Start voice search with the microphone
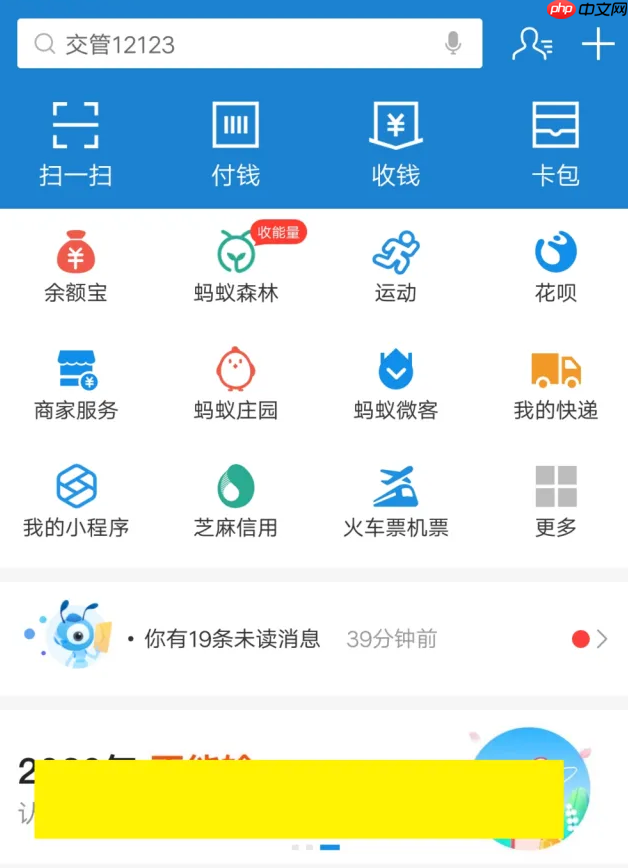The image size is (628, 868). tap(453, 43)
